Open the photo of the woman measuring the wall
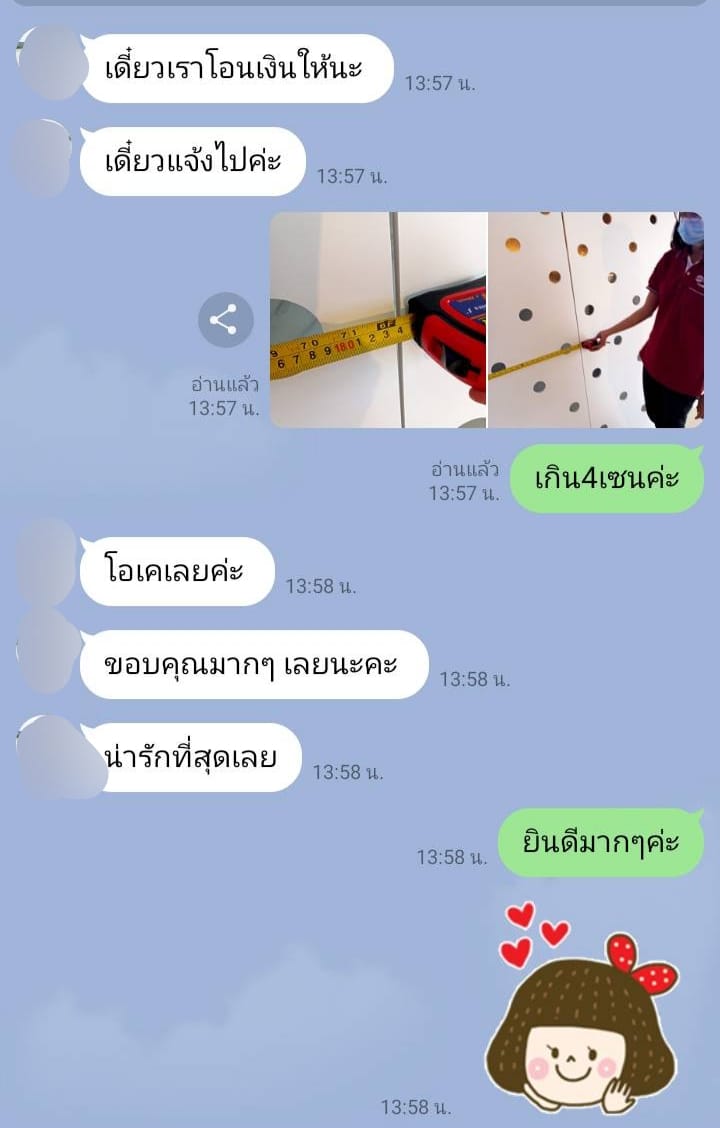 coord(596,320)
